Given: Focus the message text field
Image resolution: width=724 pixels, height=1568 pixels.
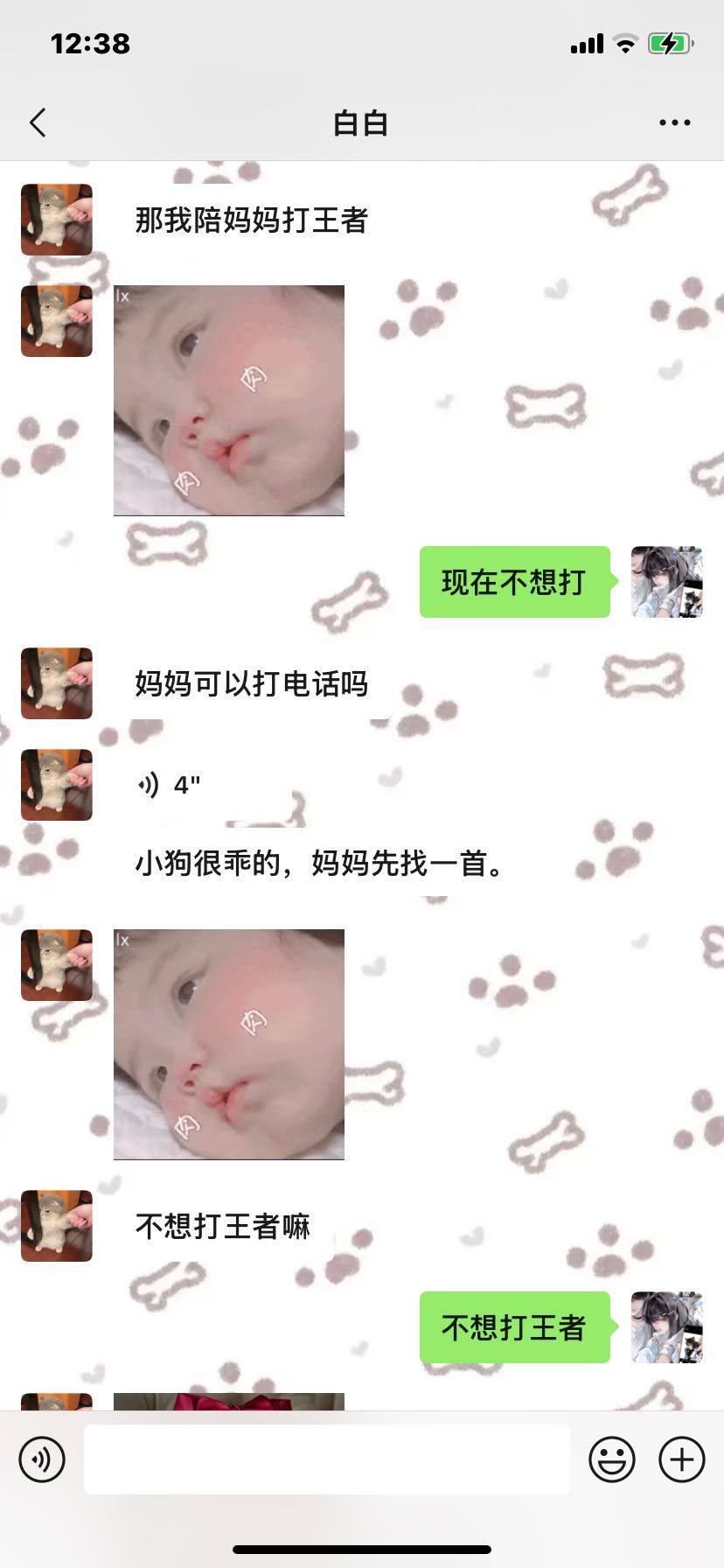Looking at the screenshot, I should point(327,1459).
